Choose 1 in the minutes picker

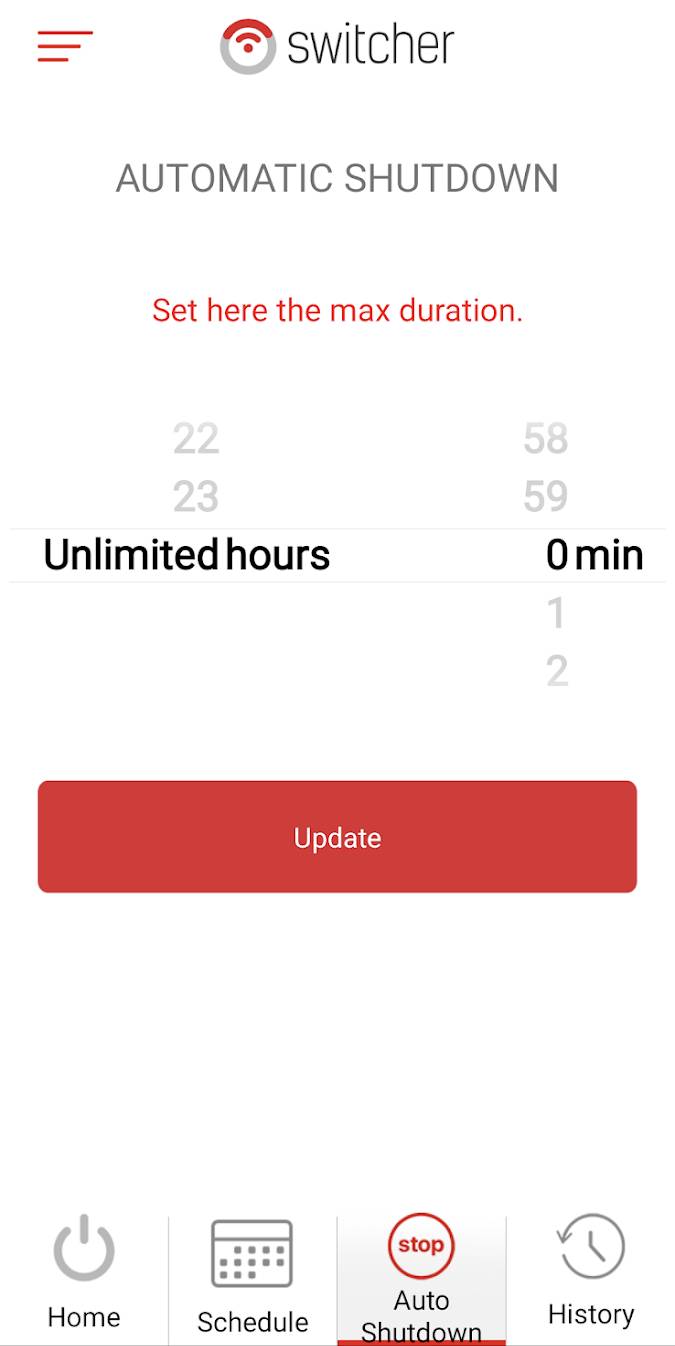click(x=556, y=614)
